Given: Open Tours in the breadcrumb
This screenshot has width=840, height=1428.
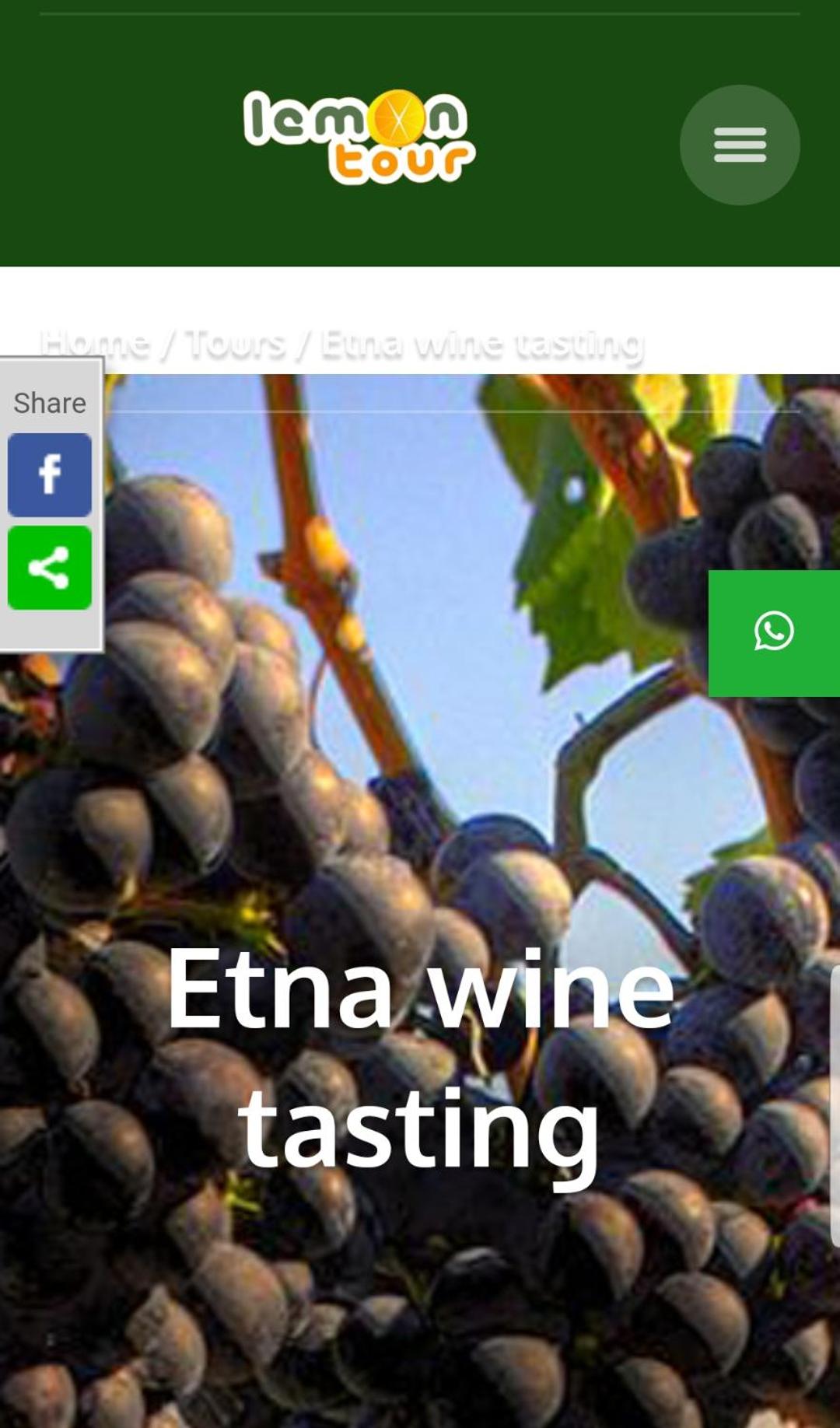Looking at the screenshot, I should point(236,344).
